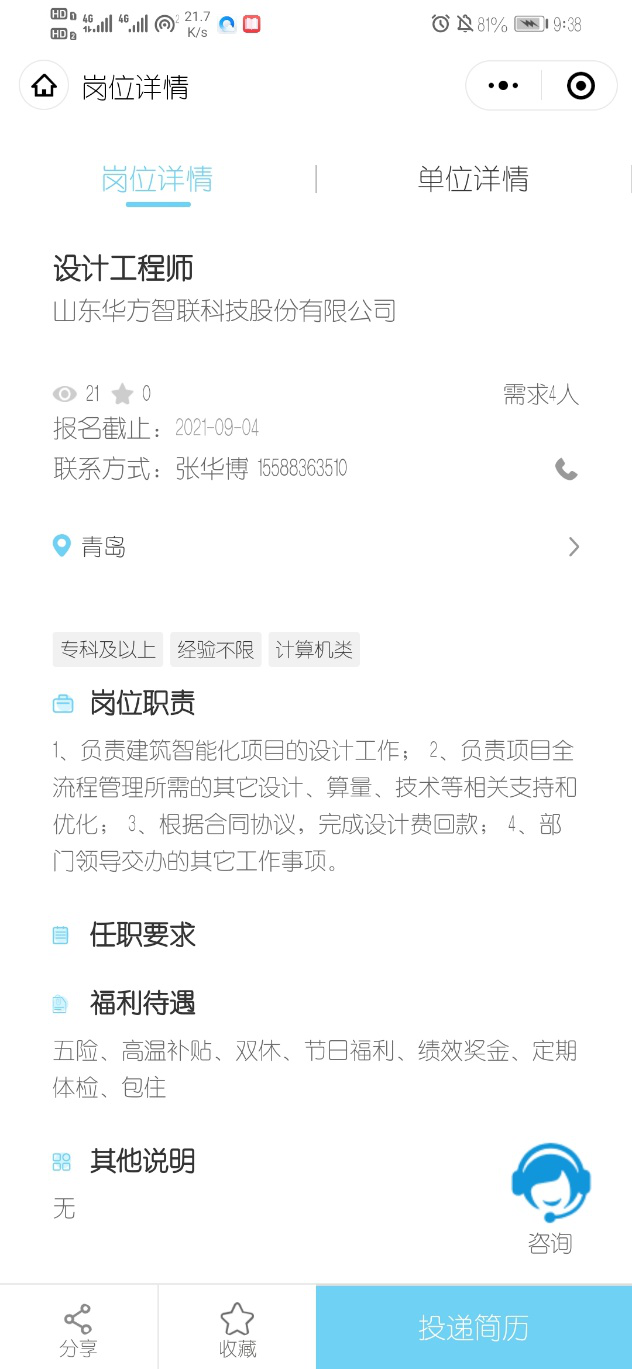Close the mini program via circle icon
This screenshot has height=1369, width=632.
[580, 87]
